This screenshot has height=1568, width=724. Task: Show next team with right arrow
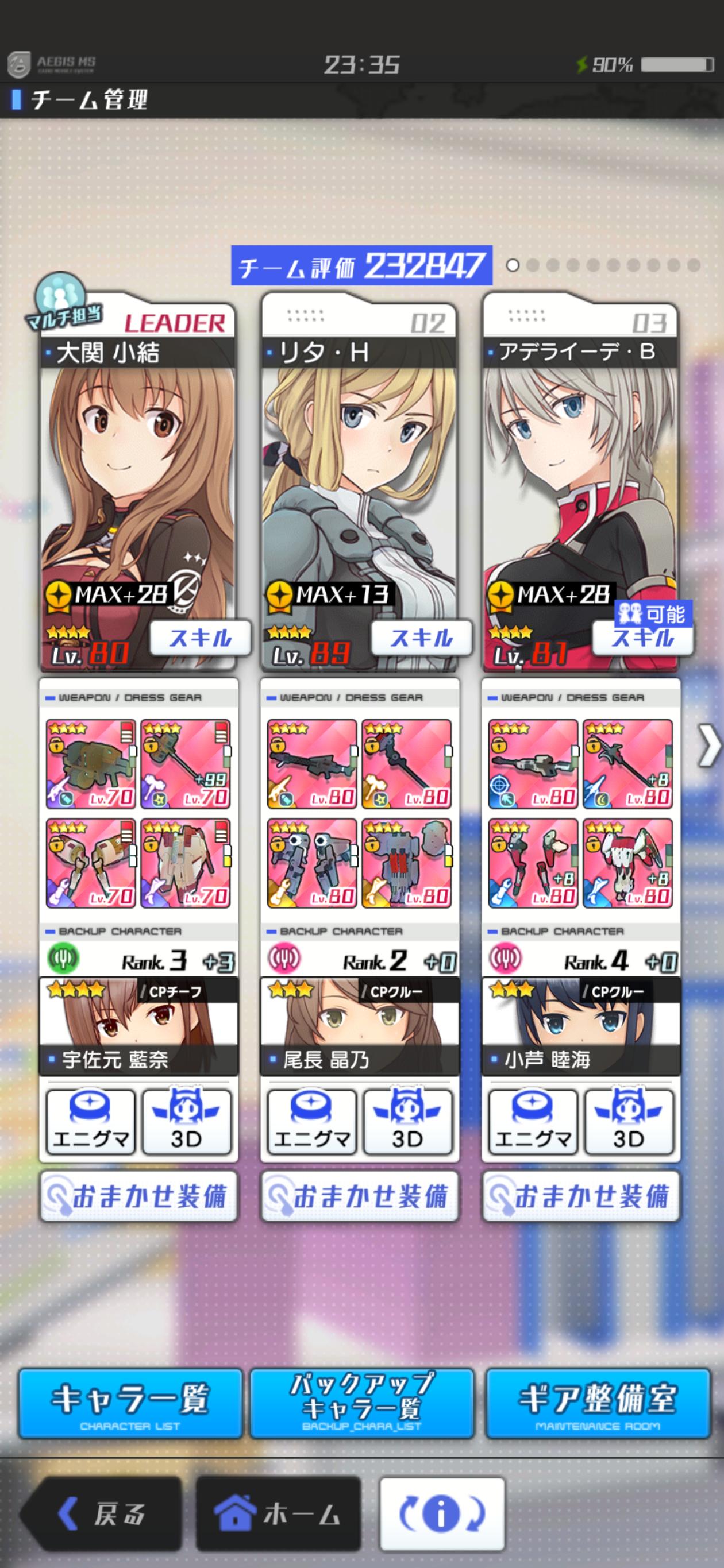(708, 745)
